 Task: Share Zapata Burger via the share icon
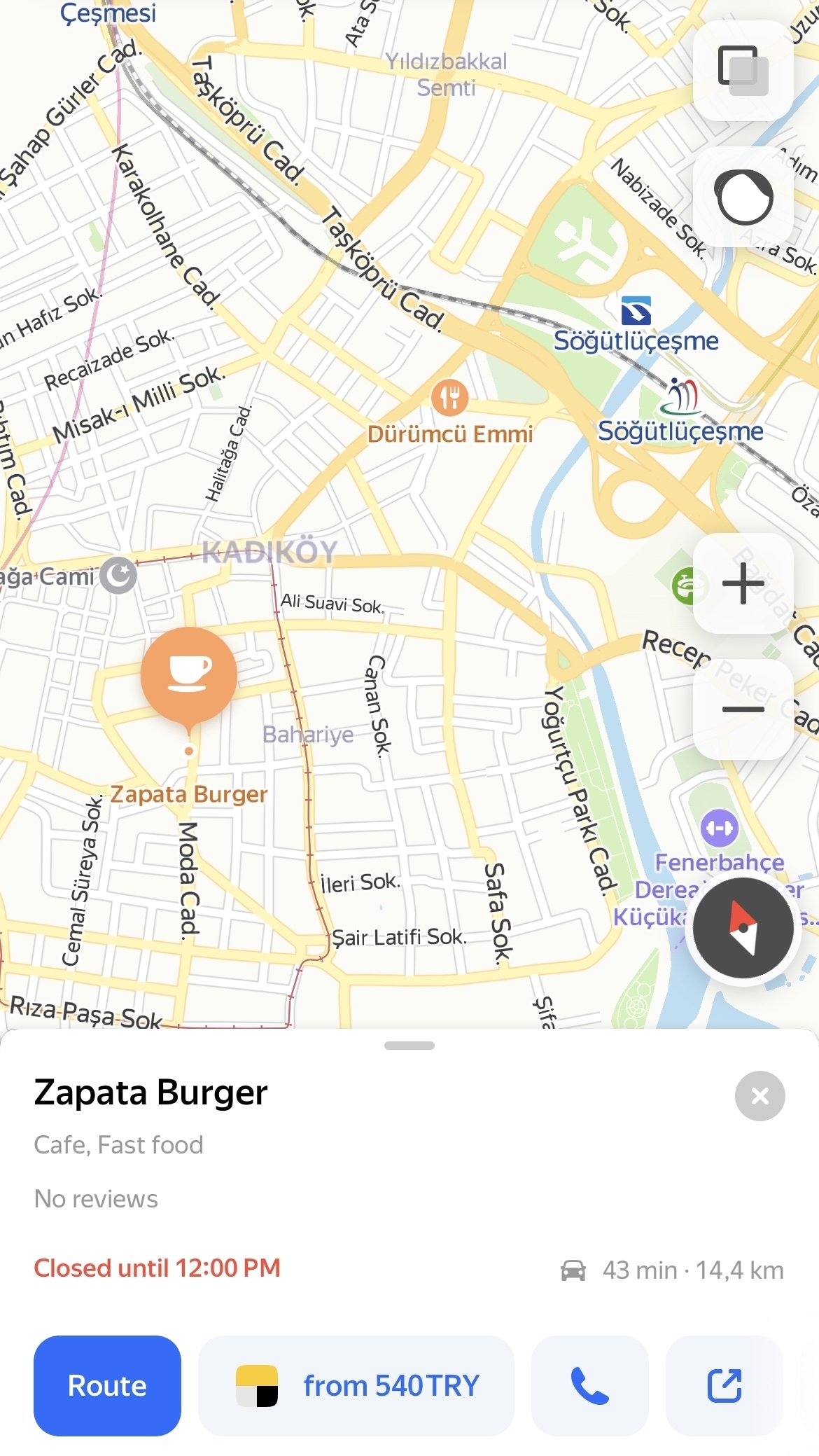(724, 1385)
